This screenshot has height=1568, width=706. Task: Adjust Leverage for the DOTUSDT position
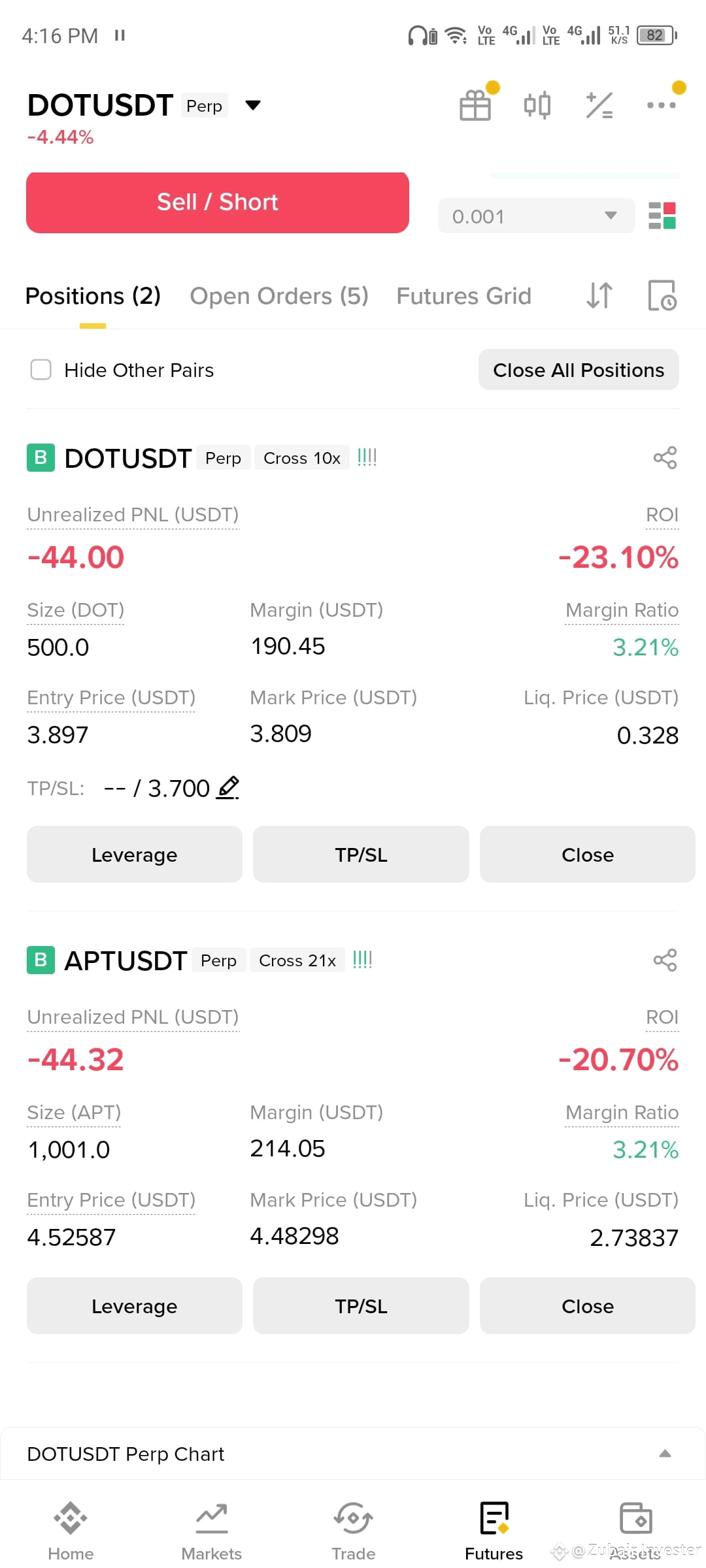pos(134,855)
